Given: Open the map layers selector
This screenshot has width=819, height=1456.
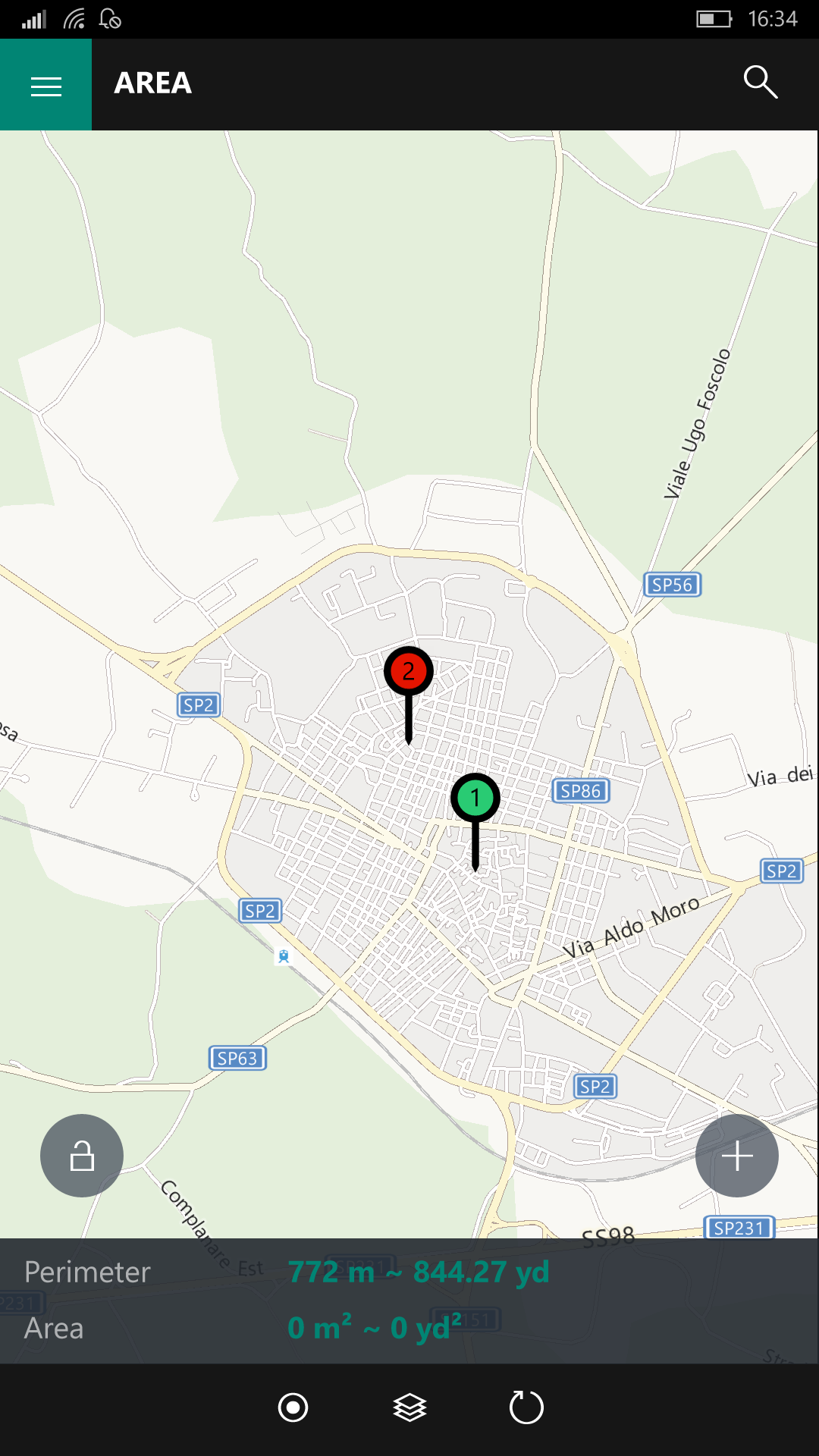Looking at the screenshot, I should click(x=409, y=1407).
